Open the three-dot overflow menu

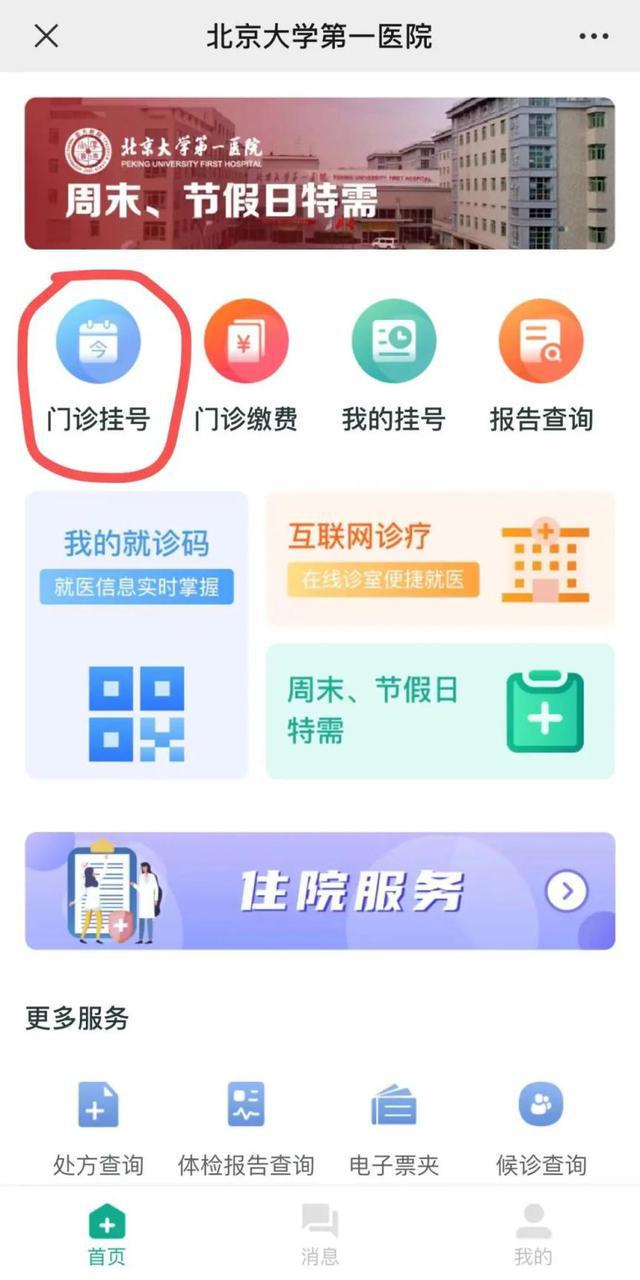pos(593,36)
